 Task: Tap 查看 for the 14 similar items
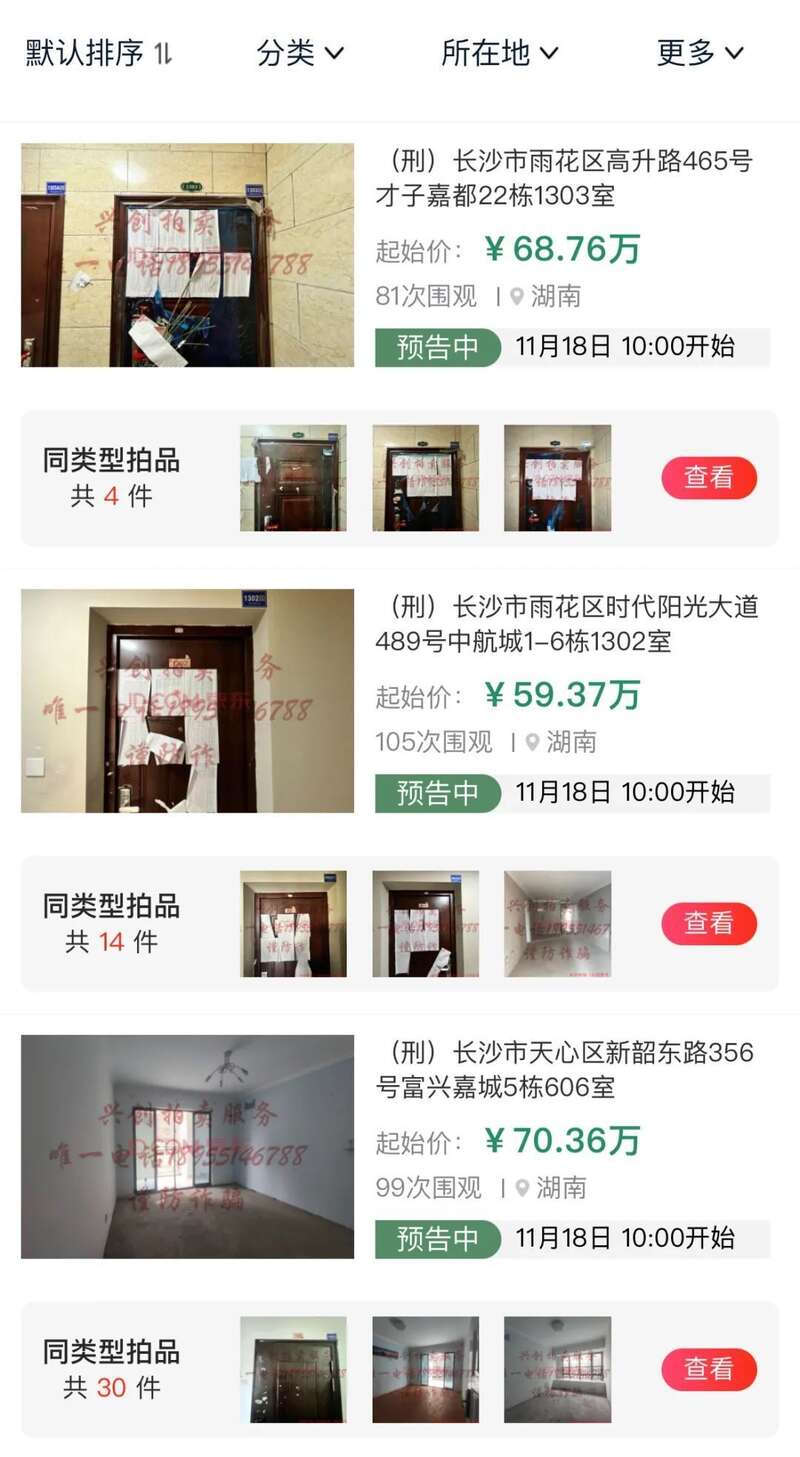click(x=708, y=924)
